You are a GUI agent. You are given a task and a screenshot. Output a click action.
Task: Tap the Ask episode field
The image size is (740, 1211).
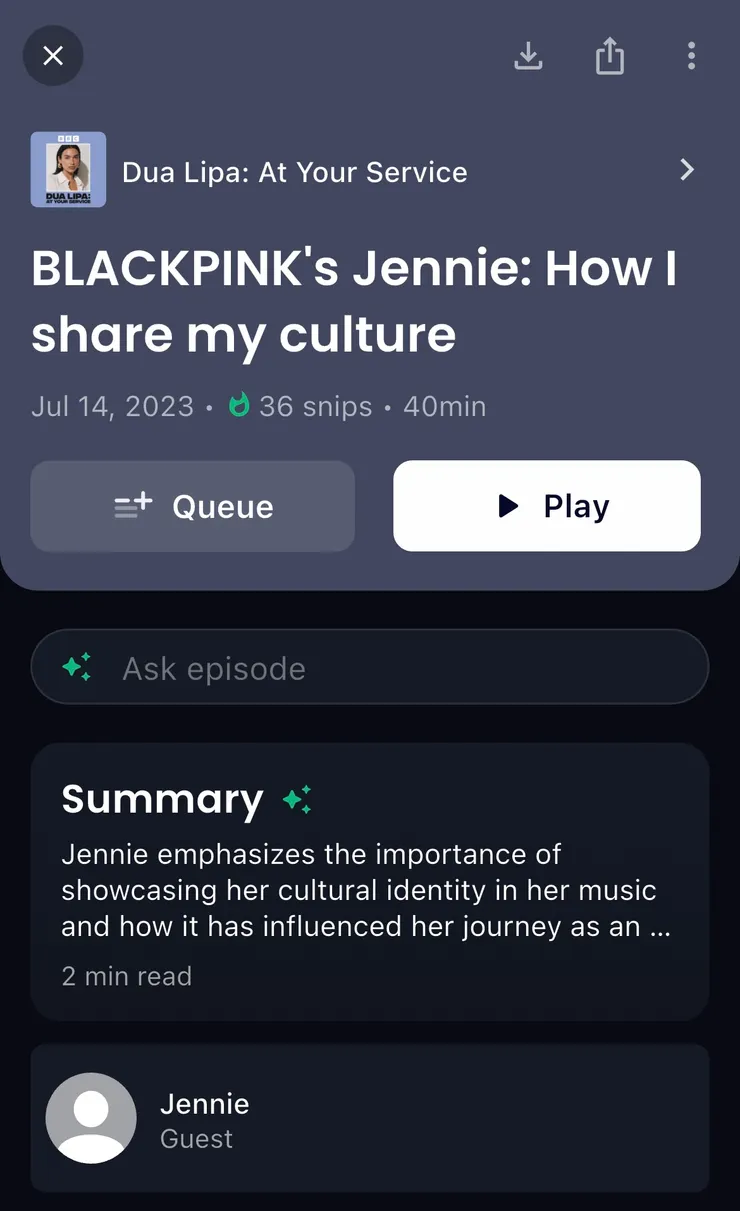tap(370, 667)
